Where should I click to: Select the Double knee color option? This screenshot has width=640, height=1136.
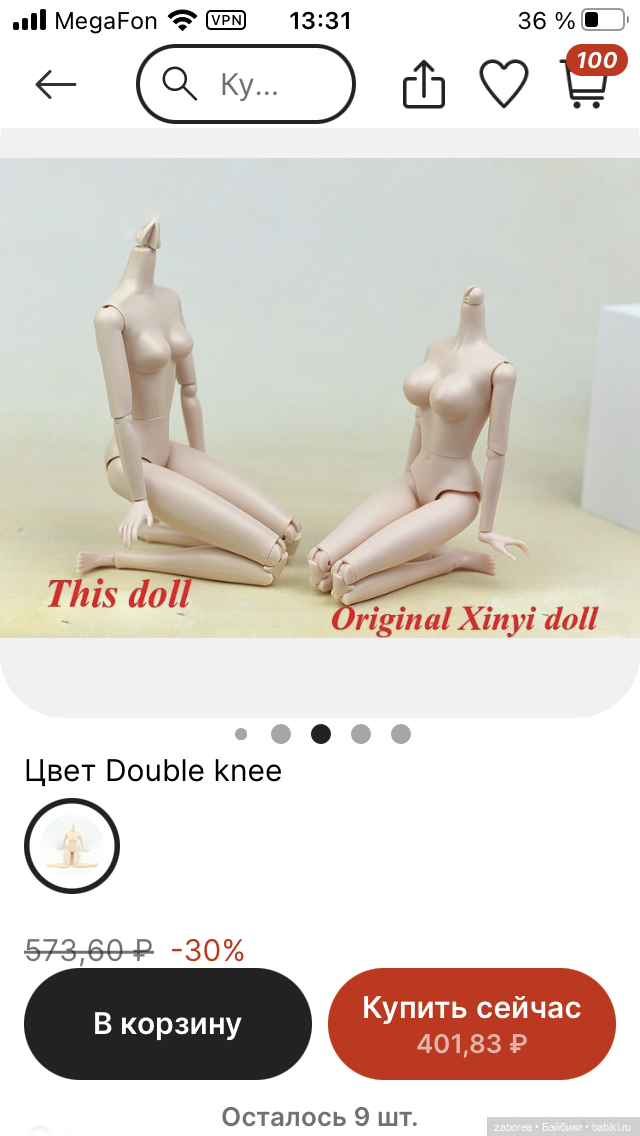[72, 846]
